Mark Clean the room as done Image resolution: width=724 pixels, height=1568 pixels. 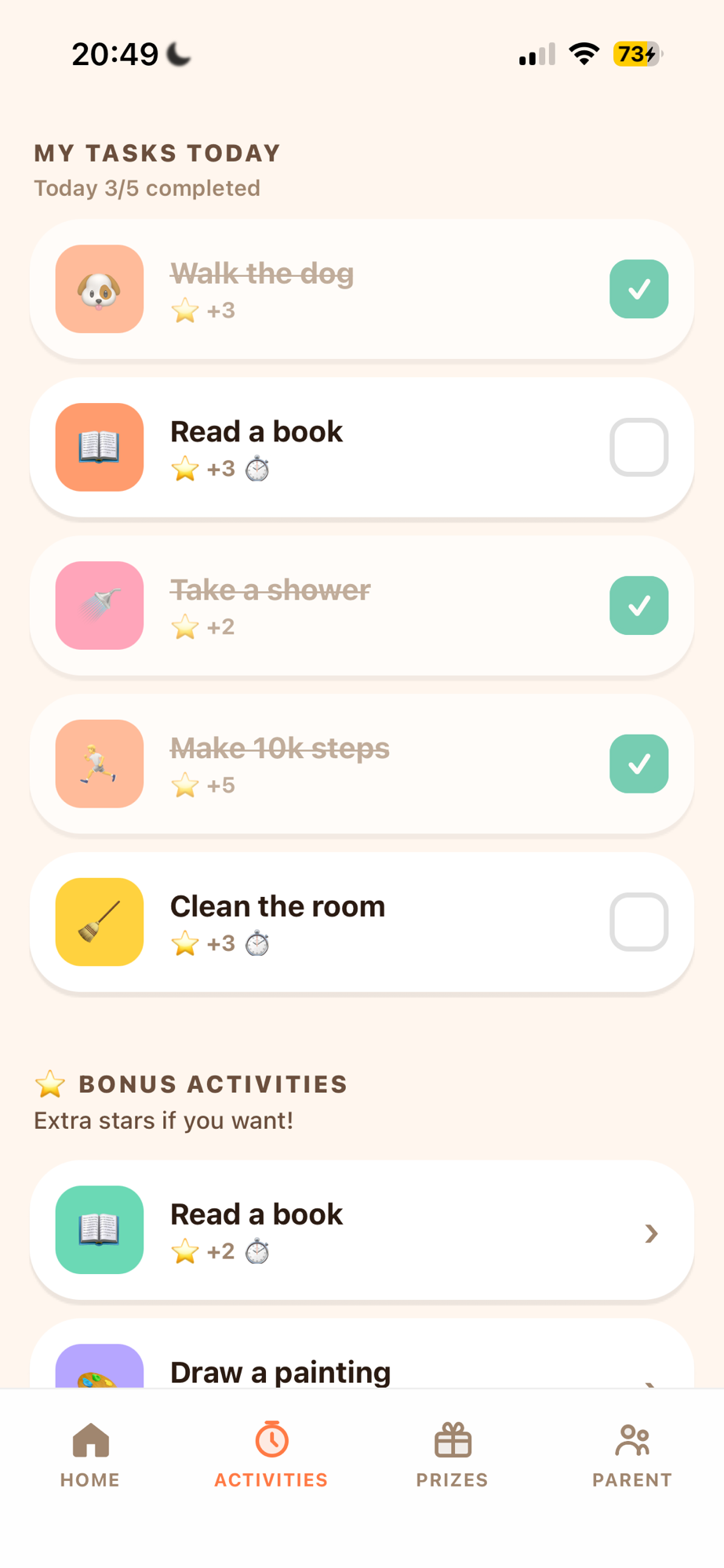[x=639, y=922]
